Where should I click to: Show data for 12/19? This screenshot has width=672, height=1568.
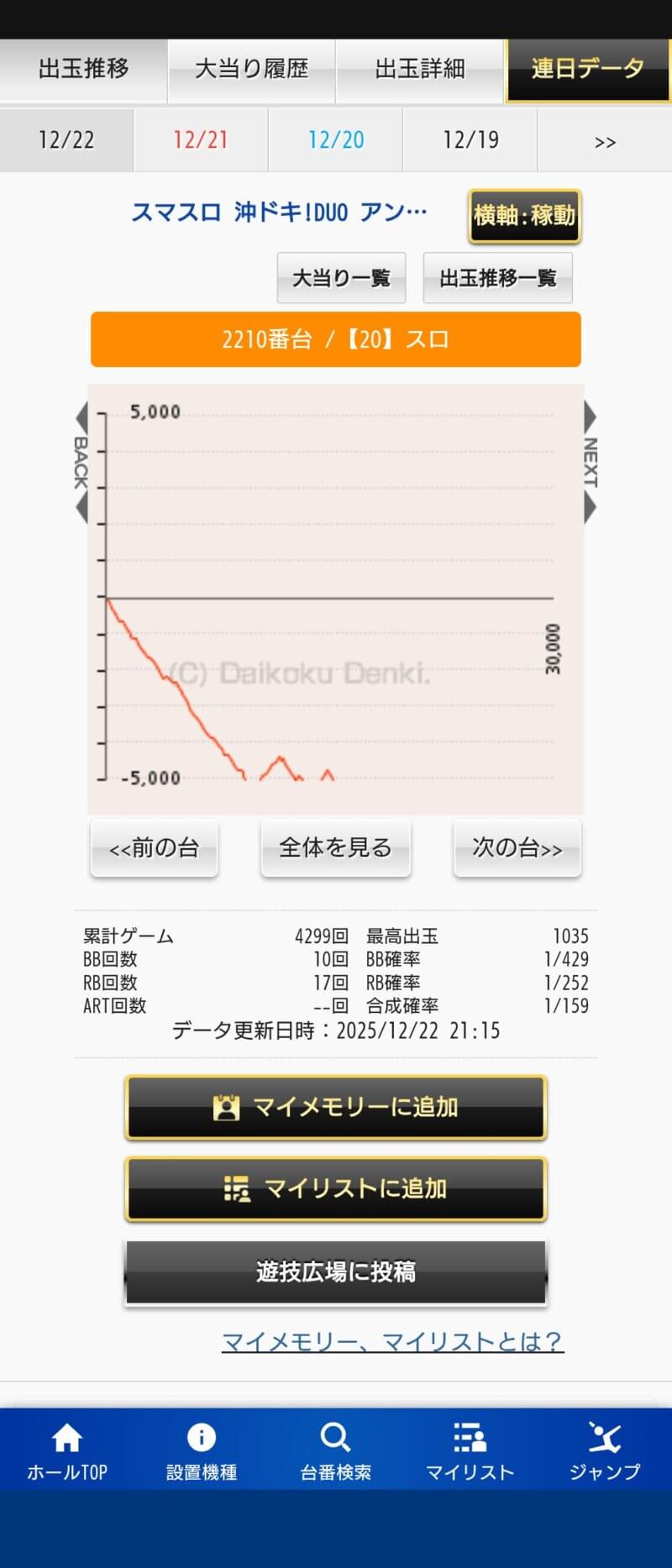[x=470, y=139]
